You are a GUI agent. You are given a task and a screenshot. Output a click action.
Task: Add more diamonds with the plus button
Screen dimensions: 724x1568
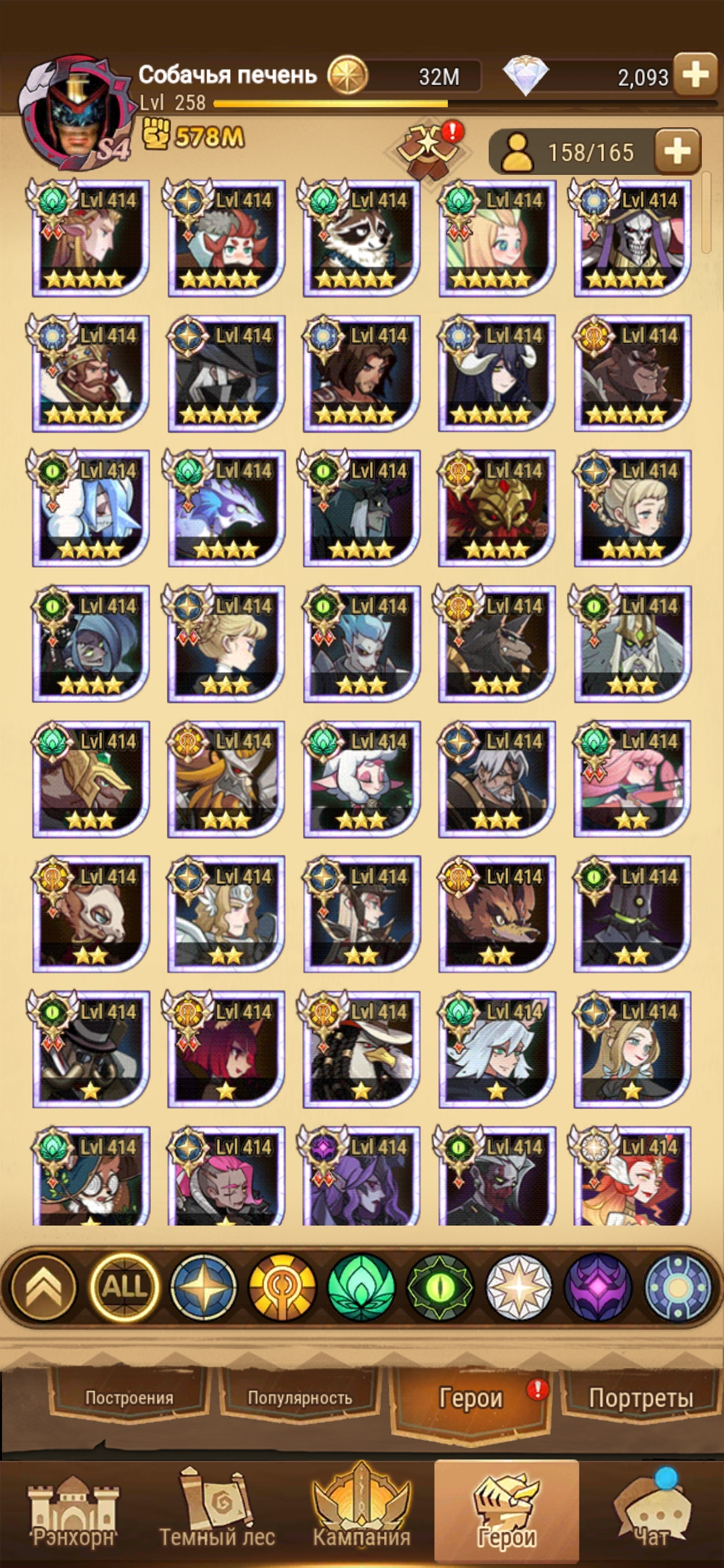pos(695,74)
